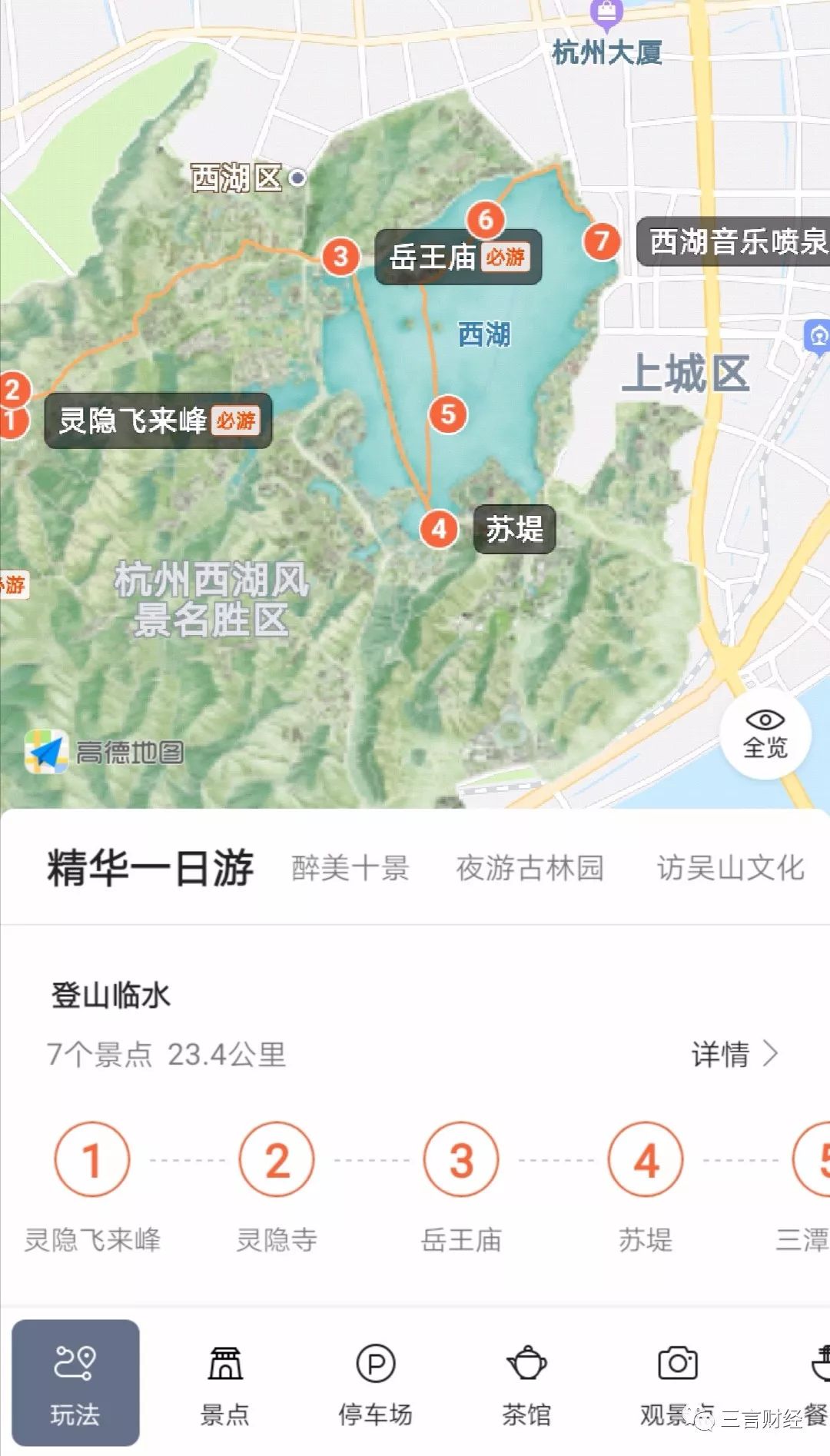Select the 玩法 category
Screen dimensions: 830x1456
coord(75,1384)
